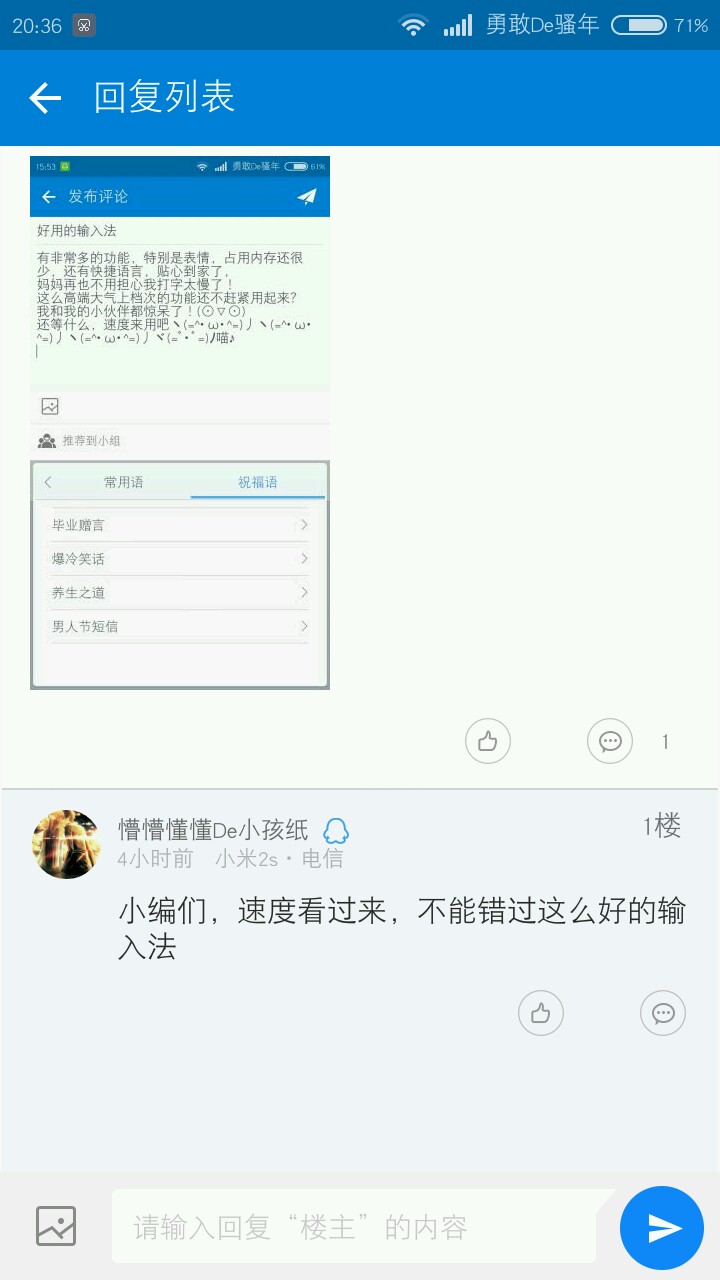
Task: Send the reply
Action: 662,1228
